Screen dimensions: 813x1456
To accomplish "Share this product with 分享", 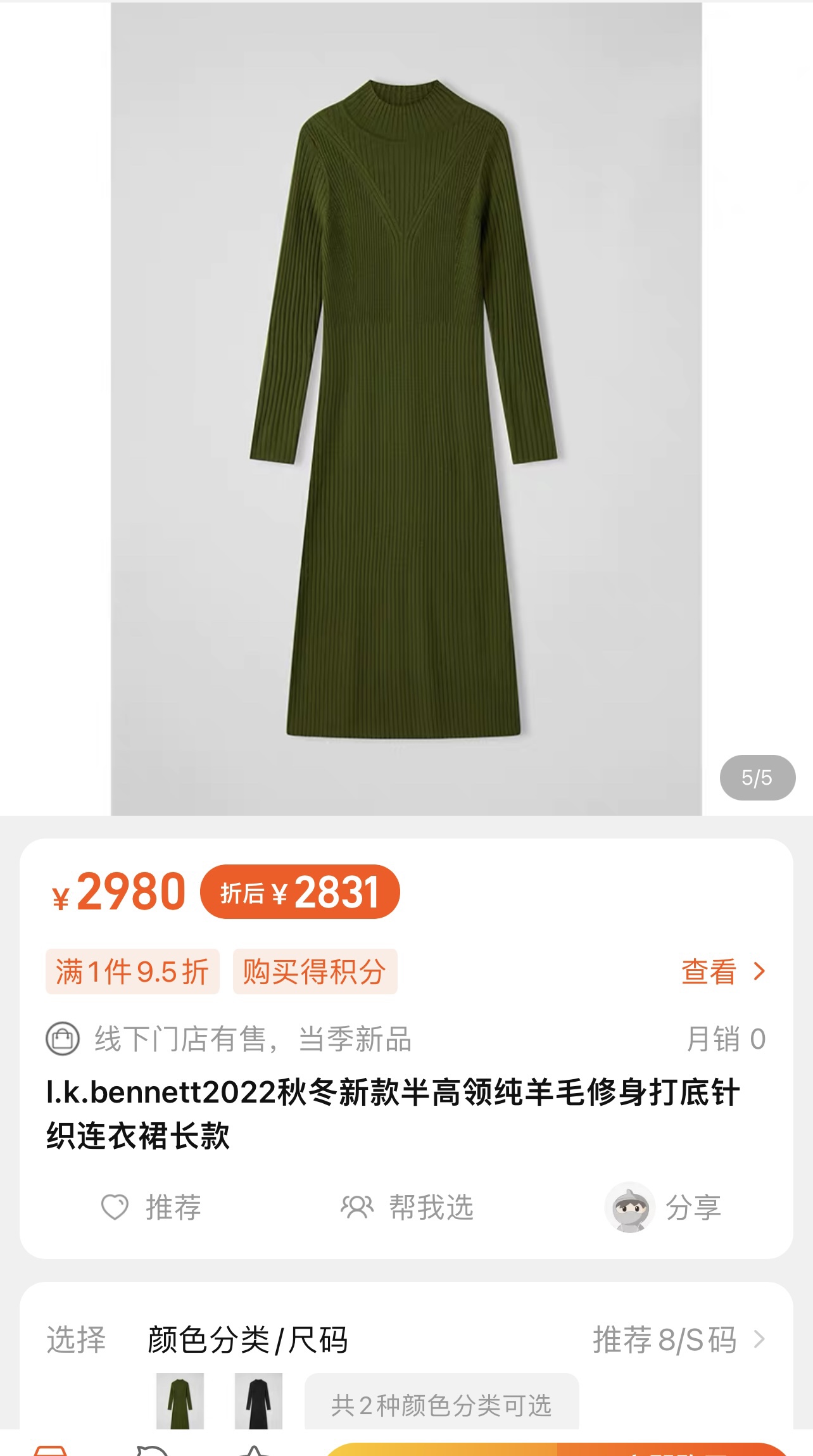I will (x=665, y=1207).
